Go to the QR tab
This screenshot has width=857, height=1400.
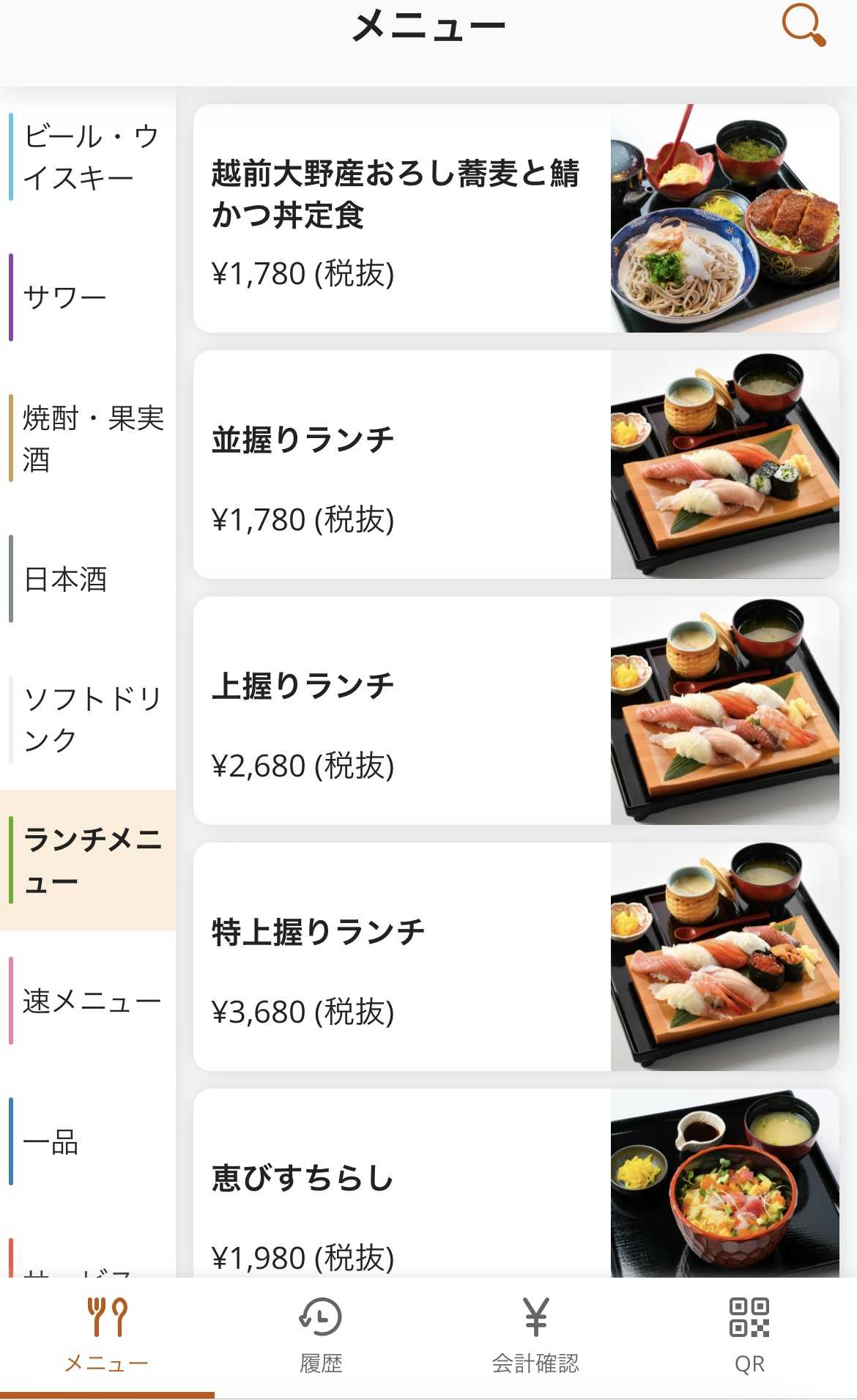tap(749, 1335)
